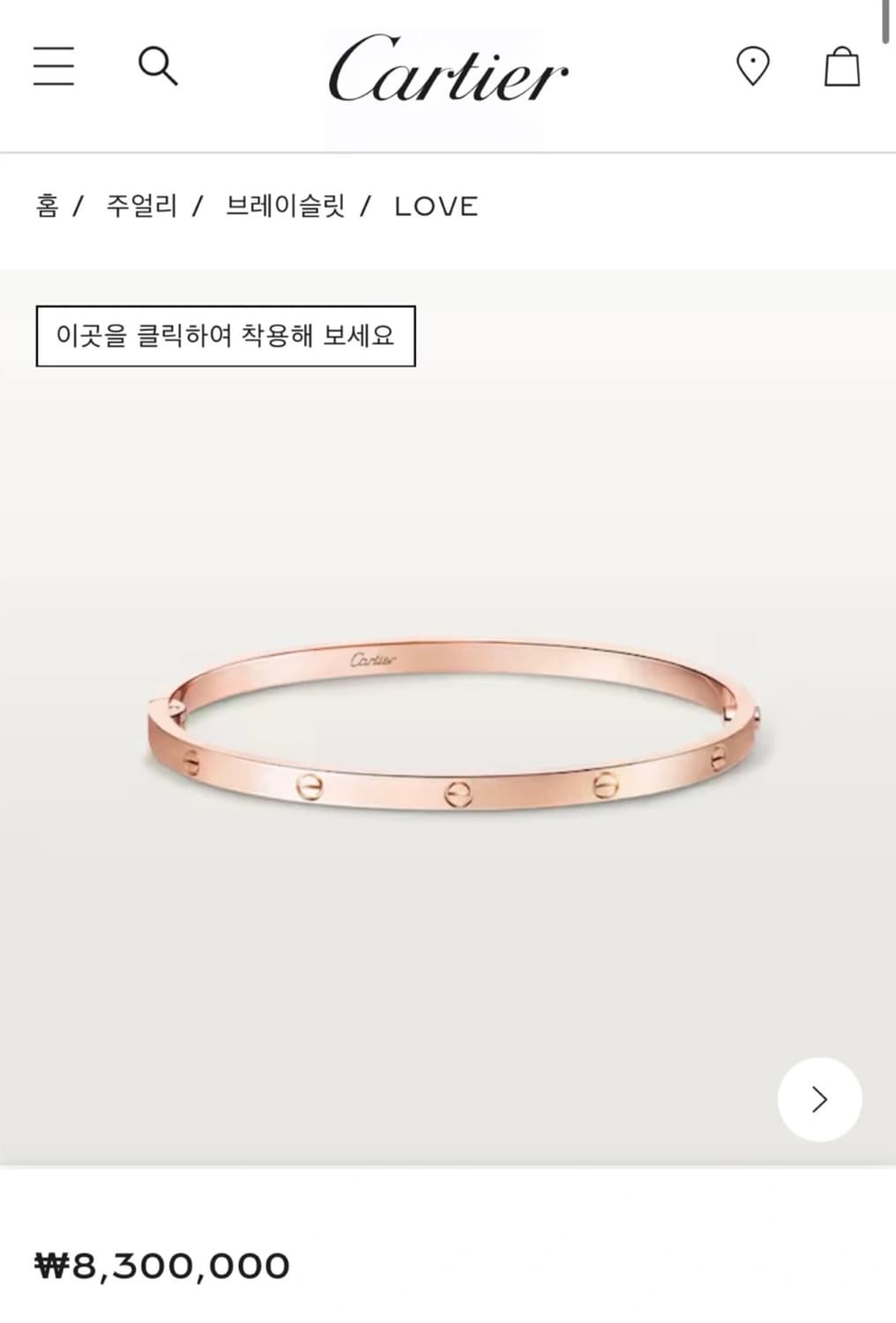This screenshot has height=1323, width=896.
Task: Advance the image carousel with the arrow
Action: pyautogui.click(x=821, y=1098)
